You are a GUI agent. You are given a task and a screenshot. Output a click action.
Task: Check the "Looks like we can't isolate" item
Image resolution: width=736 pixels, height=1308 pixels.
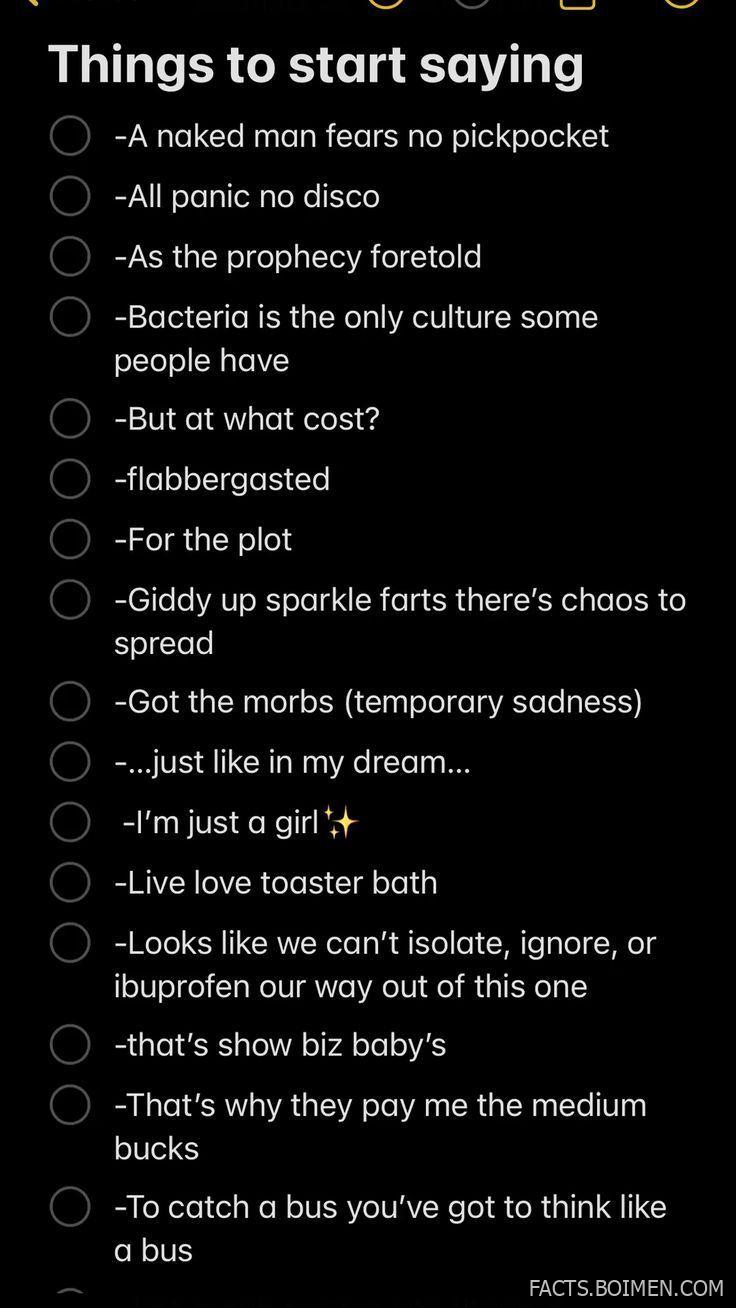pos(70,943)
